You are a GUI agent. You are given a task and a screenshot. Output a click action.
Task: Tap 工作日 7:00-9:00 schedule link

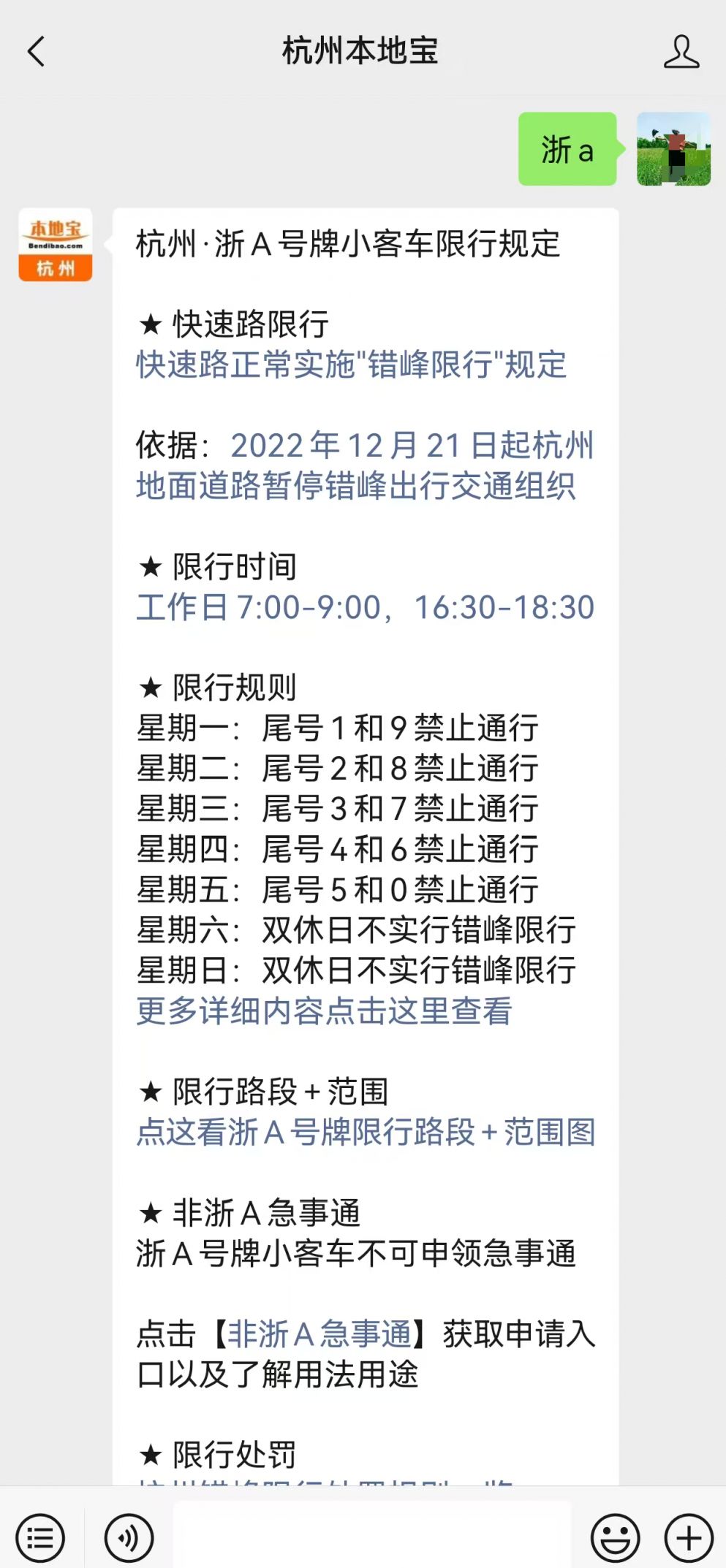pyautogui.click(x=366, y=607)
